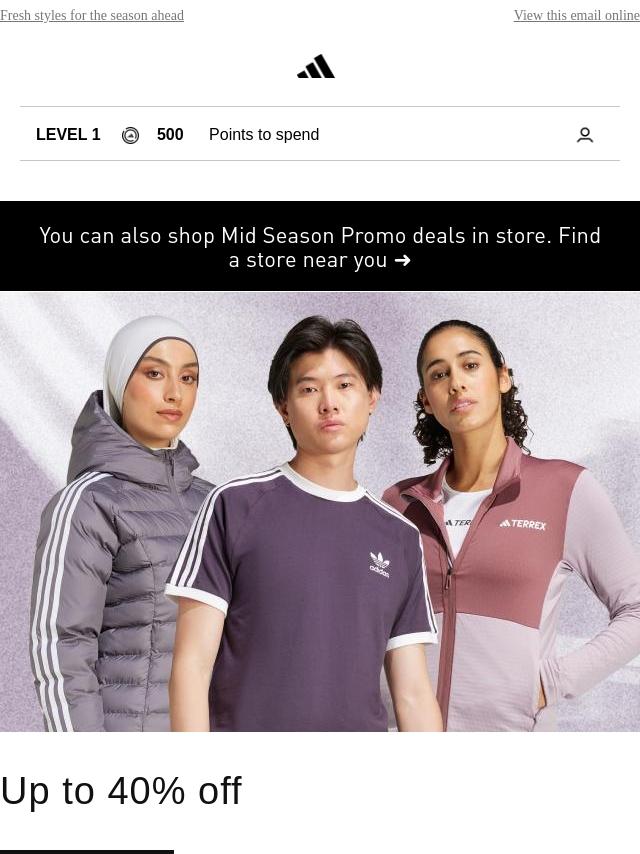Tap the 'Fresh styles for the season ahead' link
The width and height of the screenshot is (640, 854).
coord(92,16)
